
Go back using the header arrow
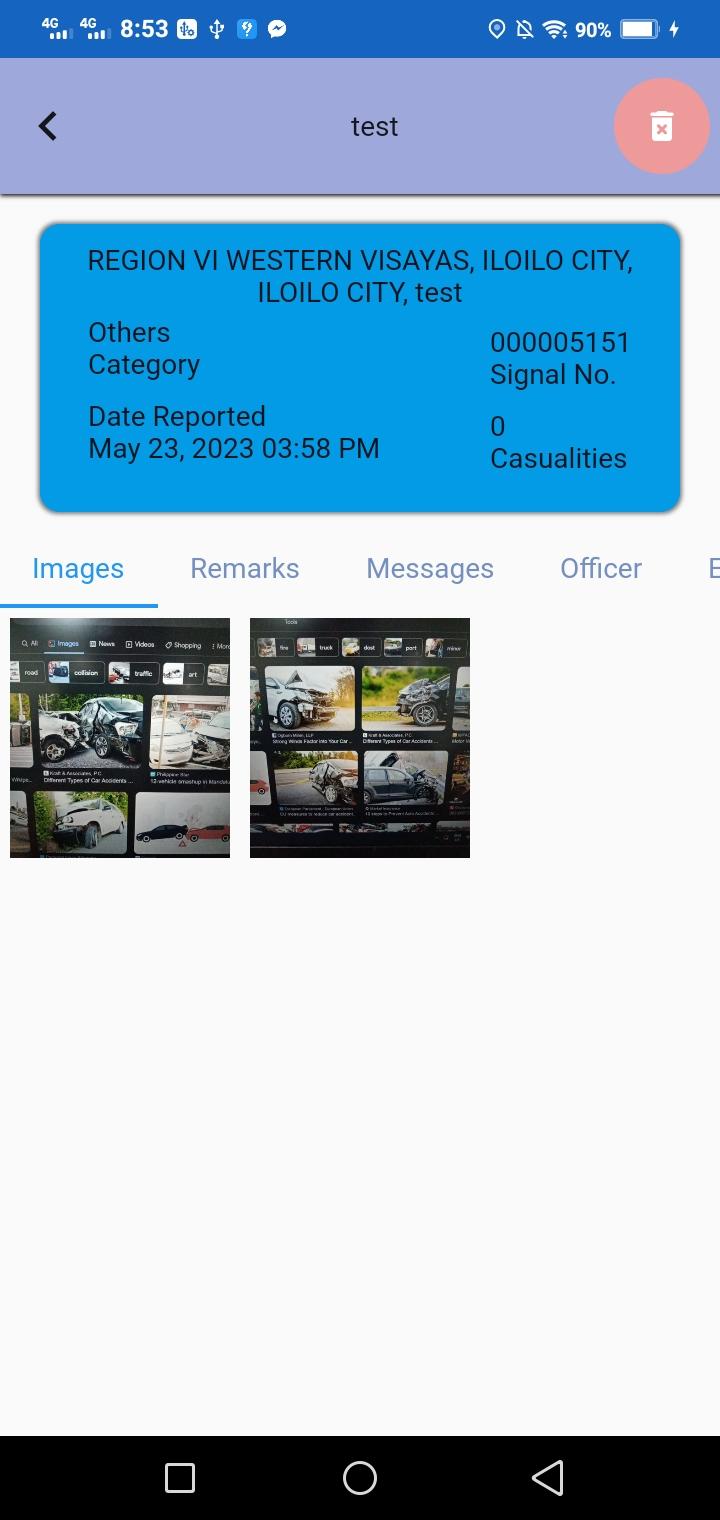click(x=47, y=126)
